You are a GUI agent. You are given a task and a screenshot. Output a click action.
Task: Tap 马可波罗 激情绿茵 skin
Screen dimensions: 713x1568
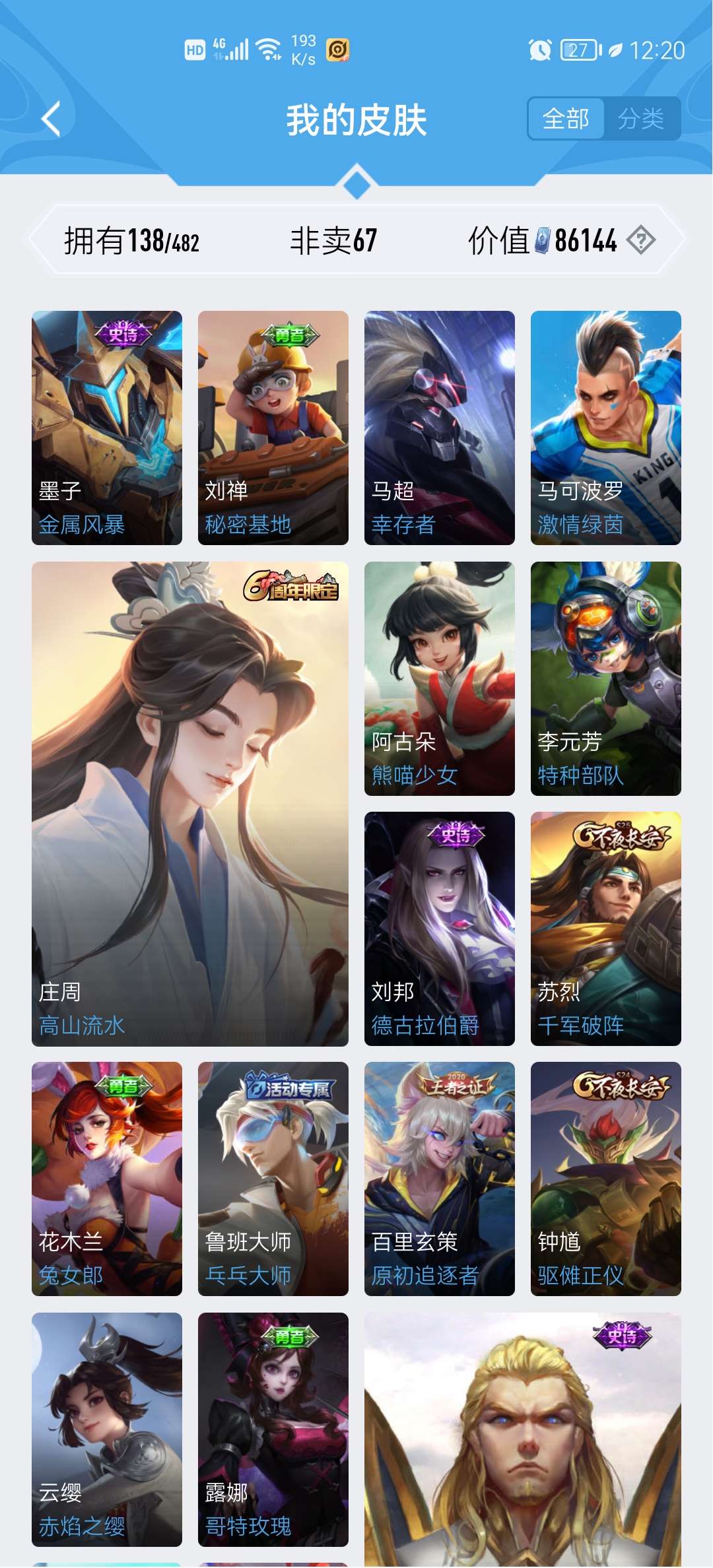point(606,428)
